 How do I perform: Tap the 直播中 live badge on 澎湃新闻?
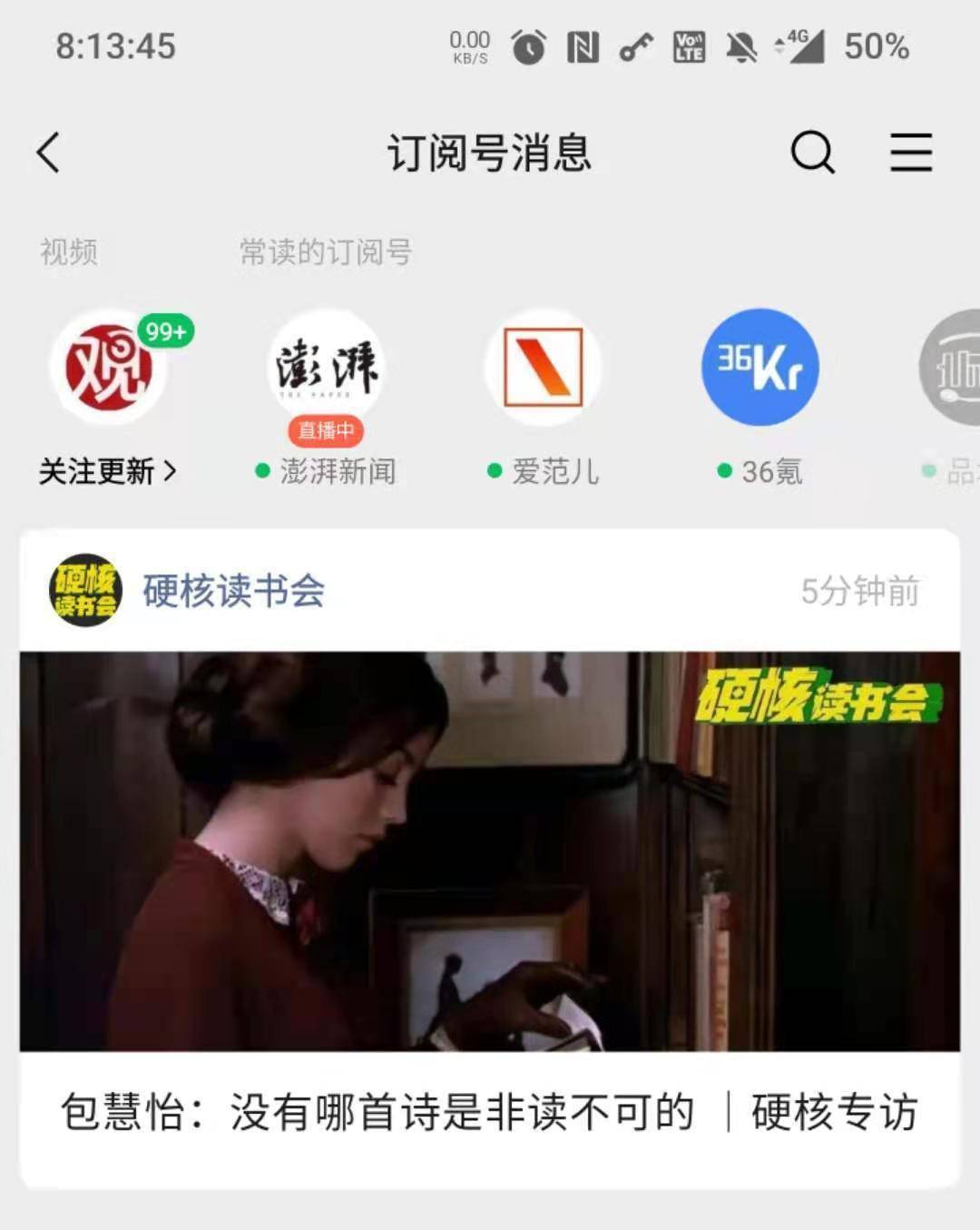click(325, 430)
